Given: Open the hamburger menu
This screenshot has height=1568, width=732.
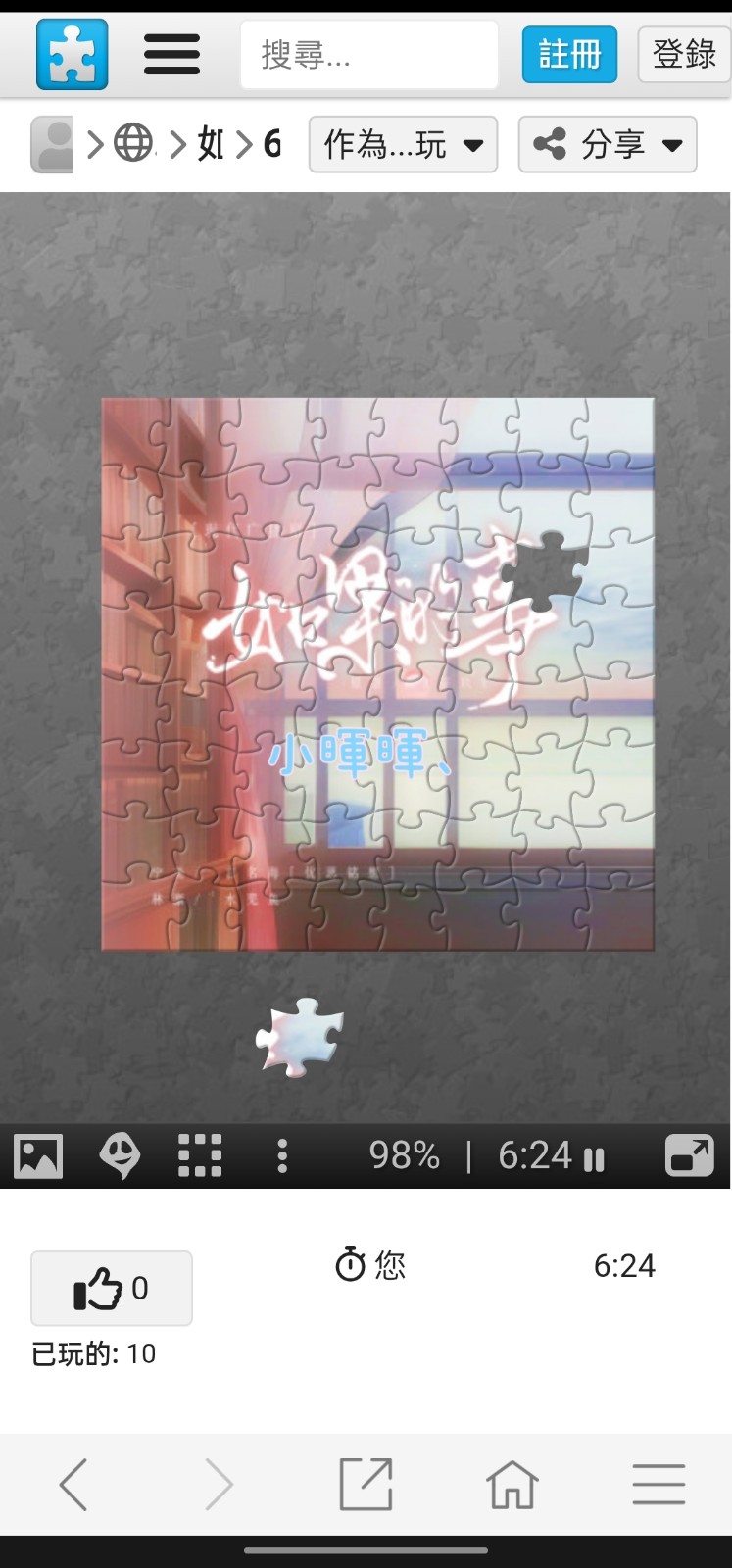Looking at the screenshot, I should point(171,54).
